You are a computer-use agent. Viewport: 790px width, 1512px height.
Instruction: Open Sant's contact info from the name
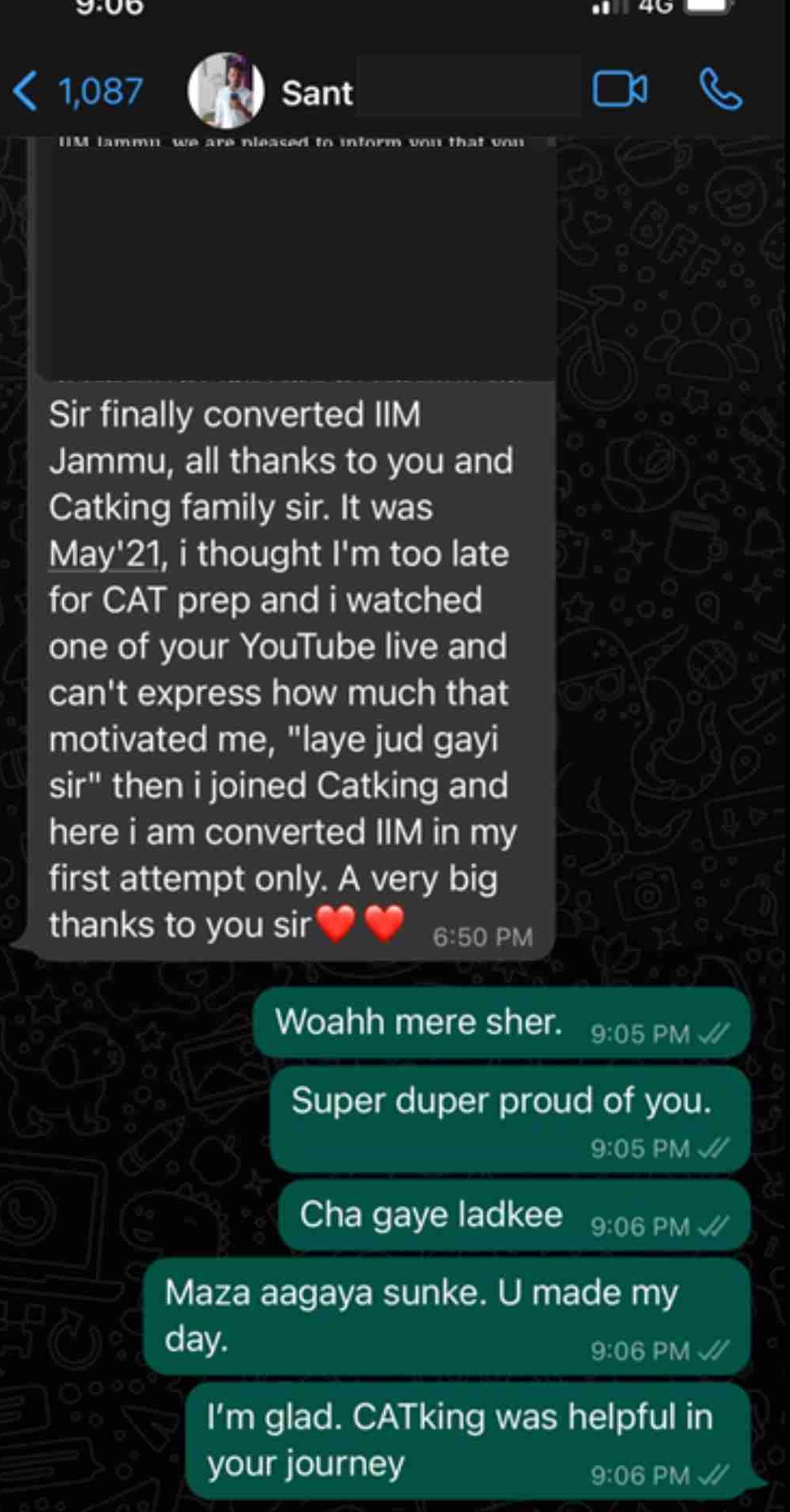[317, 93]
